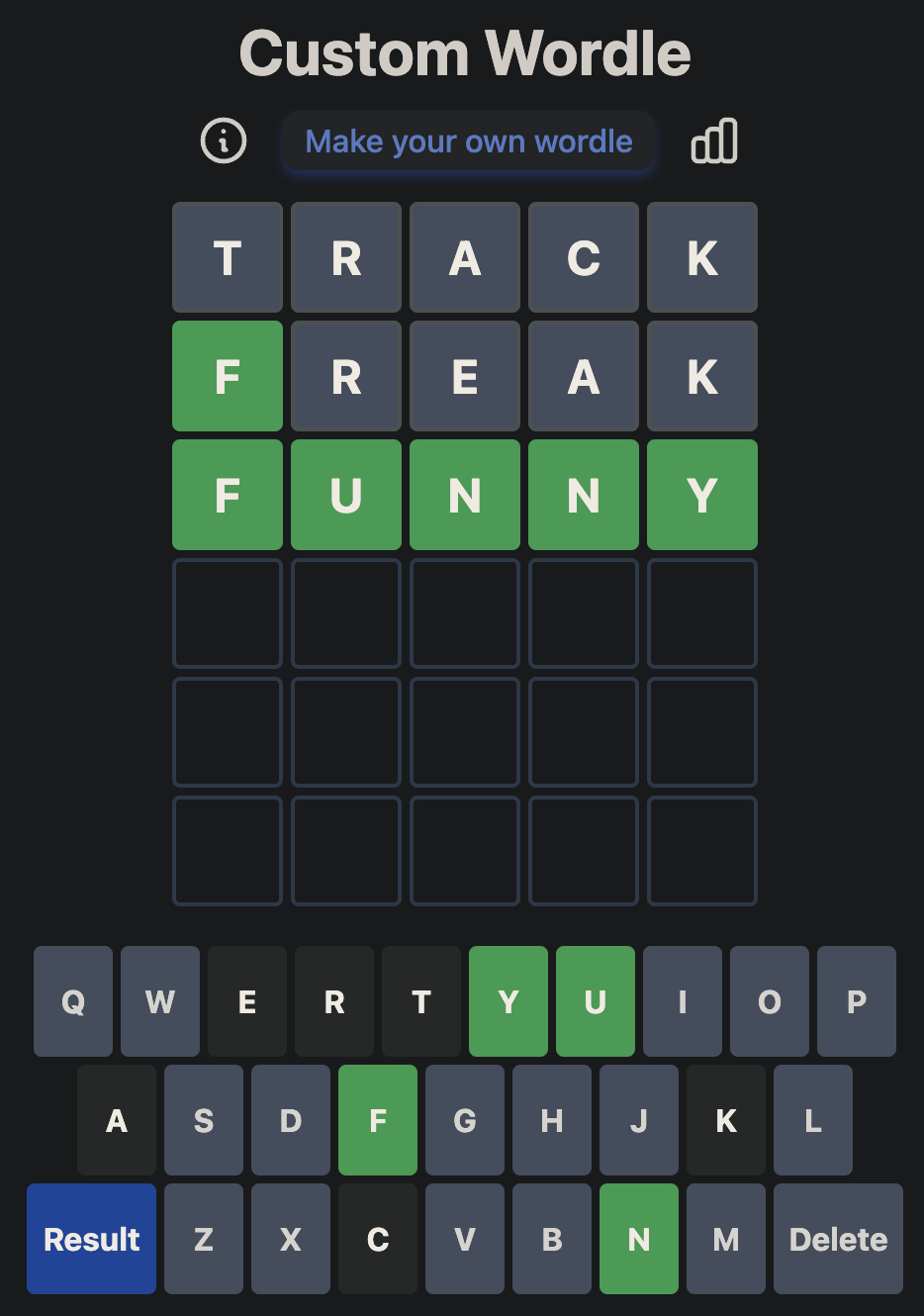This screenshot has width=924, height=1316.
Task: Select the letter I key
Action: (x=683, y=1001)
